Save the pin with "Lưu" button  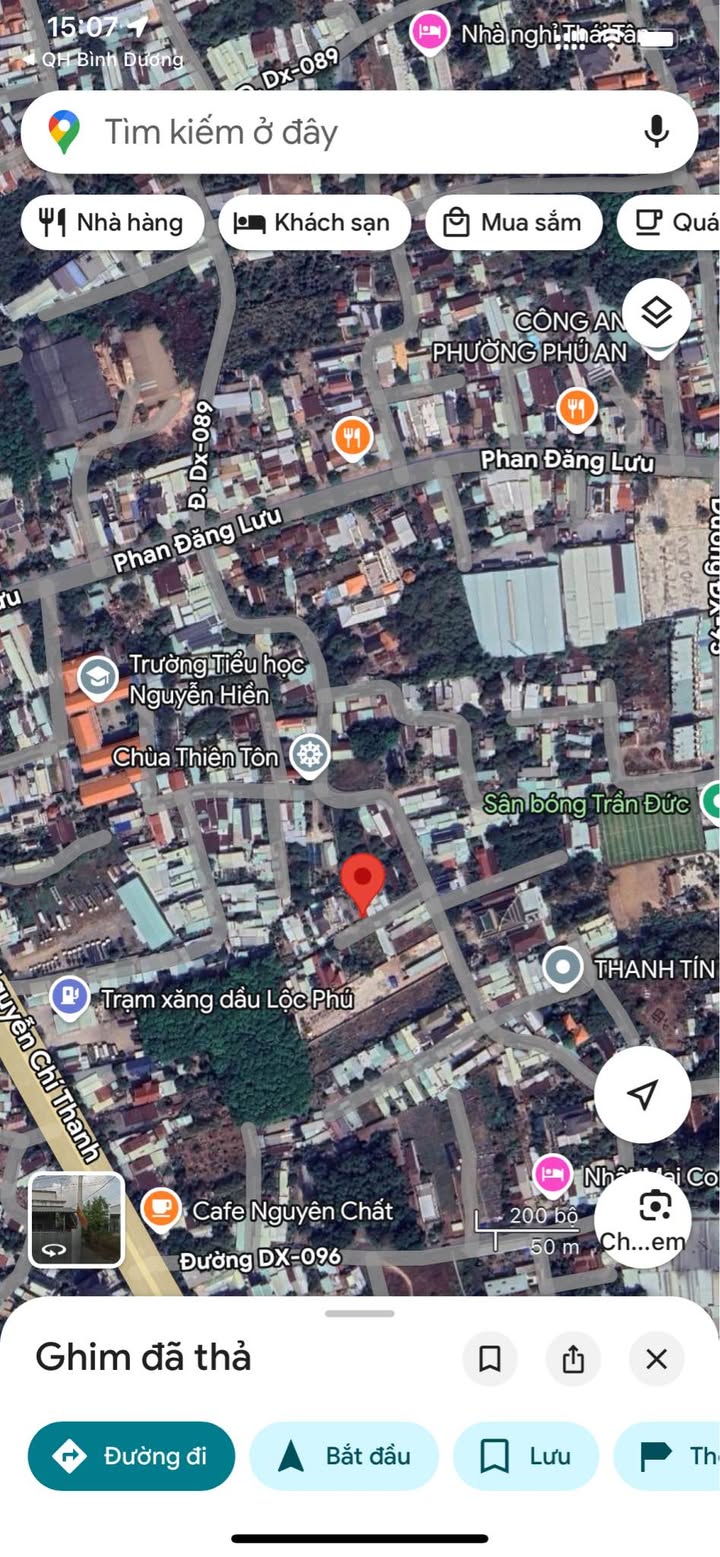click(x=526, y=1456)
